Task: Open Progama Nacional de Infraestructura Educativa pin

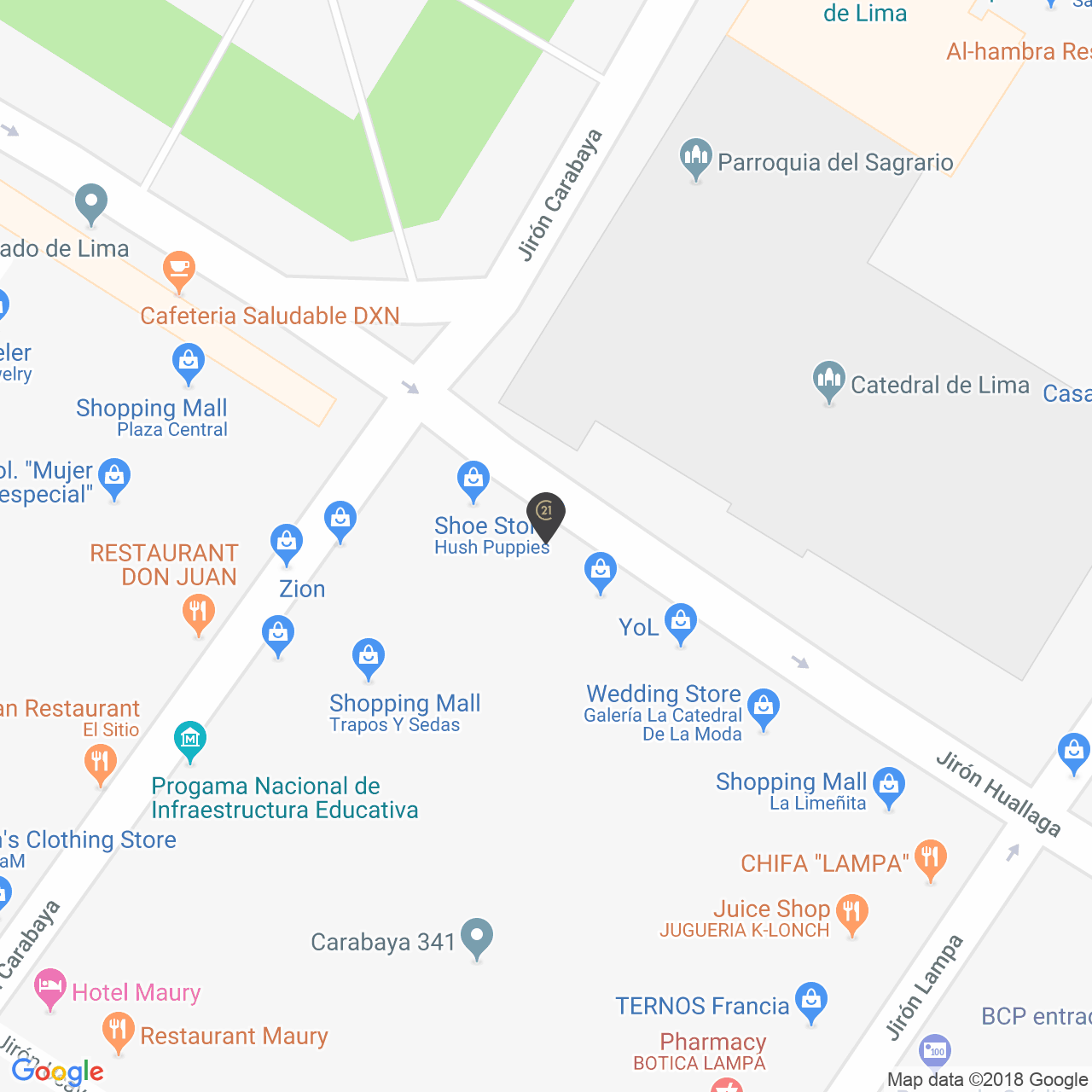Action: point(189,741)
